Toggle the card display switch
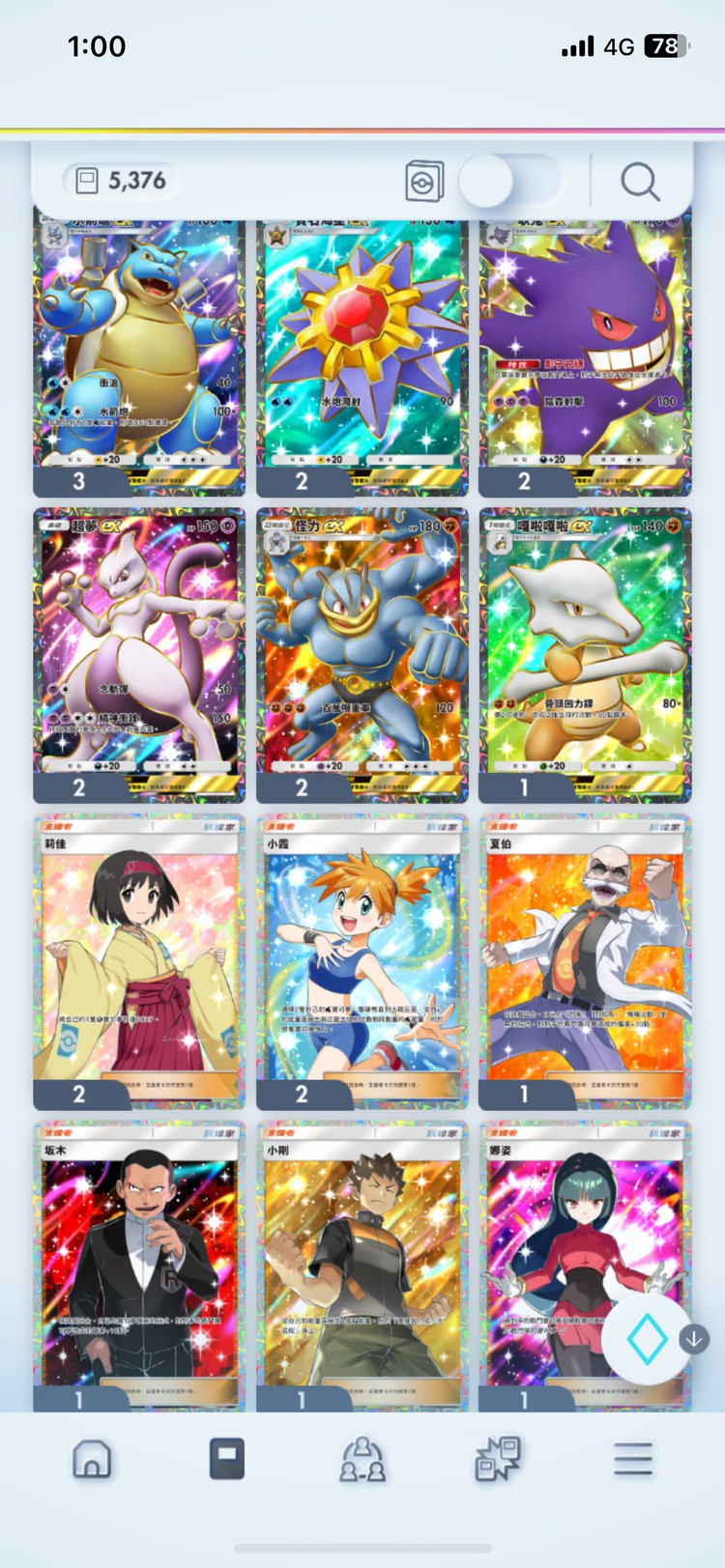This screenshot has height=1568, width=725. tap(510, 181)
